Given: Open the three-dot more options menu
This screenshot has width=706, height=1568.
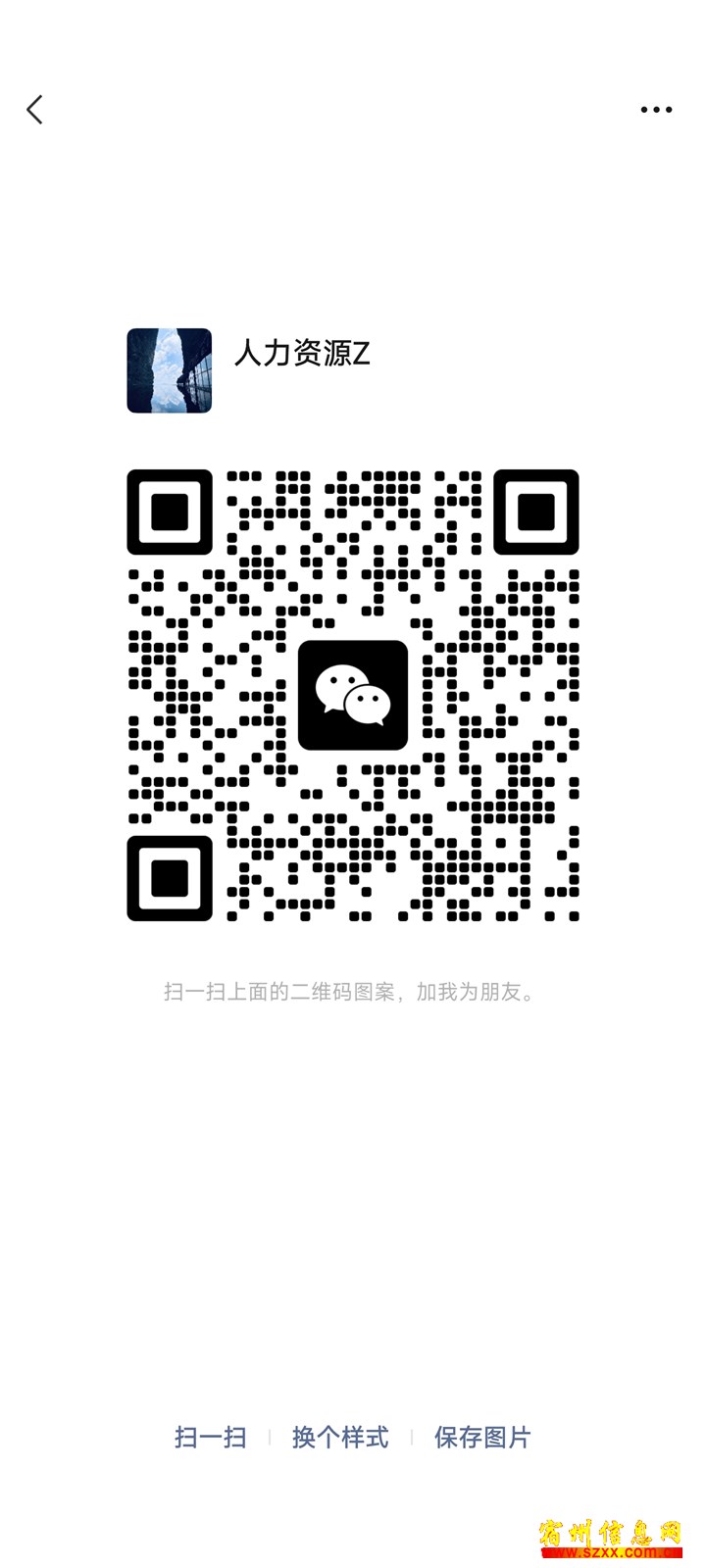Looking at the screenshot, I should point(656,110).
